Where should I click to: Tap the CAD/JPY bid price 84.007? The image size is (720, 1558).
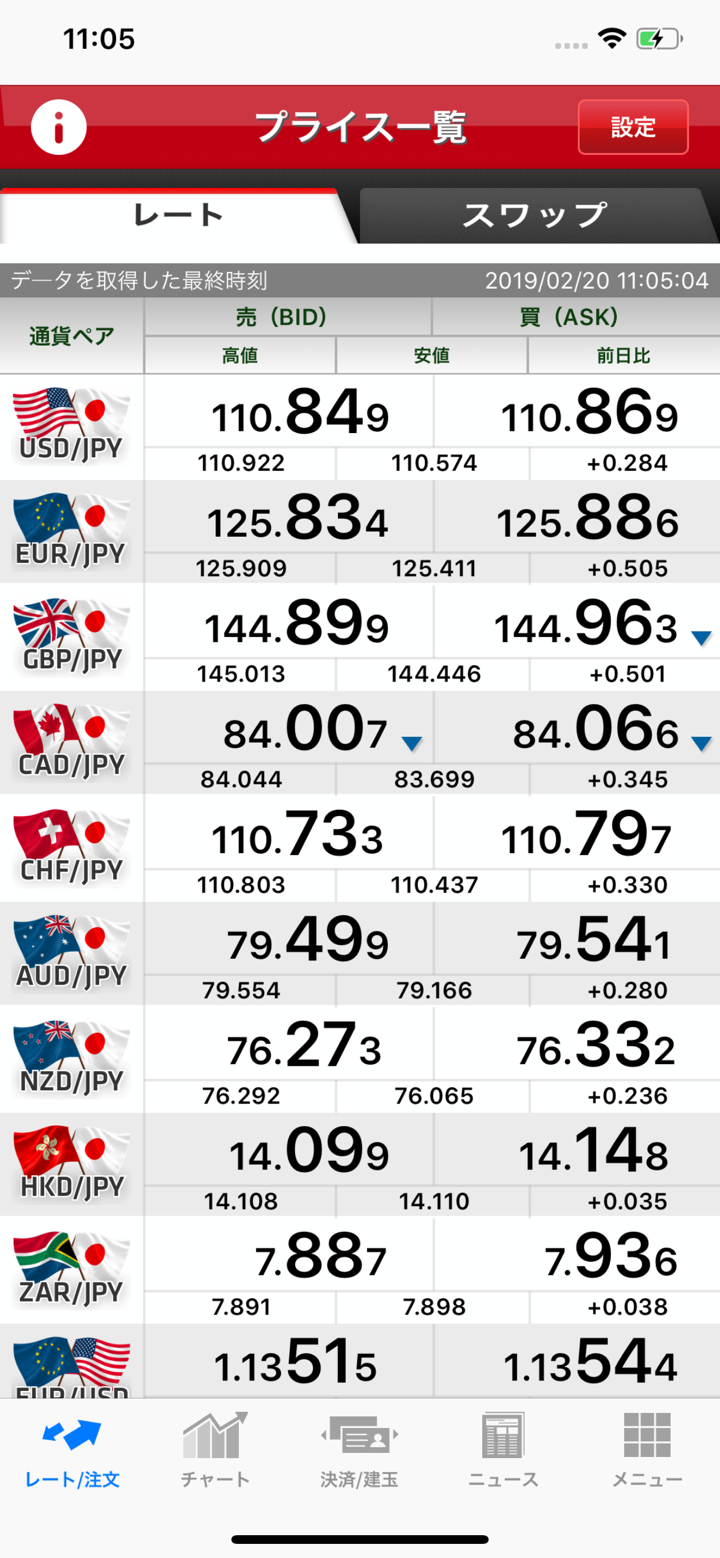303,732
